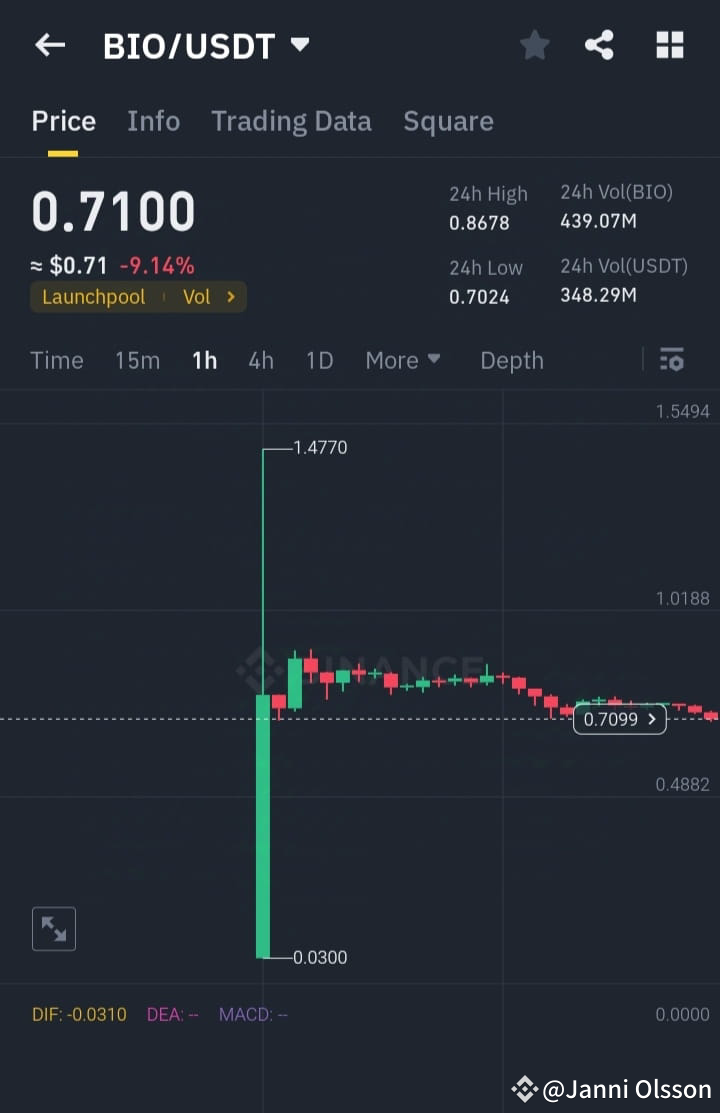Open the Square tab
Image resolution: width=720 pixels, height=1113 pixels.
(x=448, y=121)
